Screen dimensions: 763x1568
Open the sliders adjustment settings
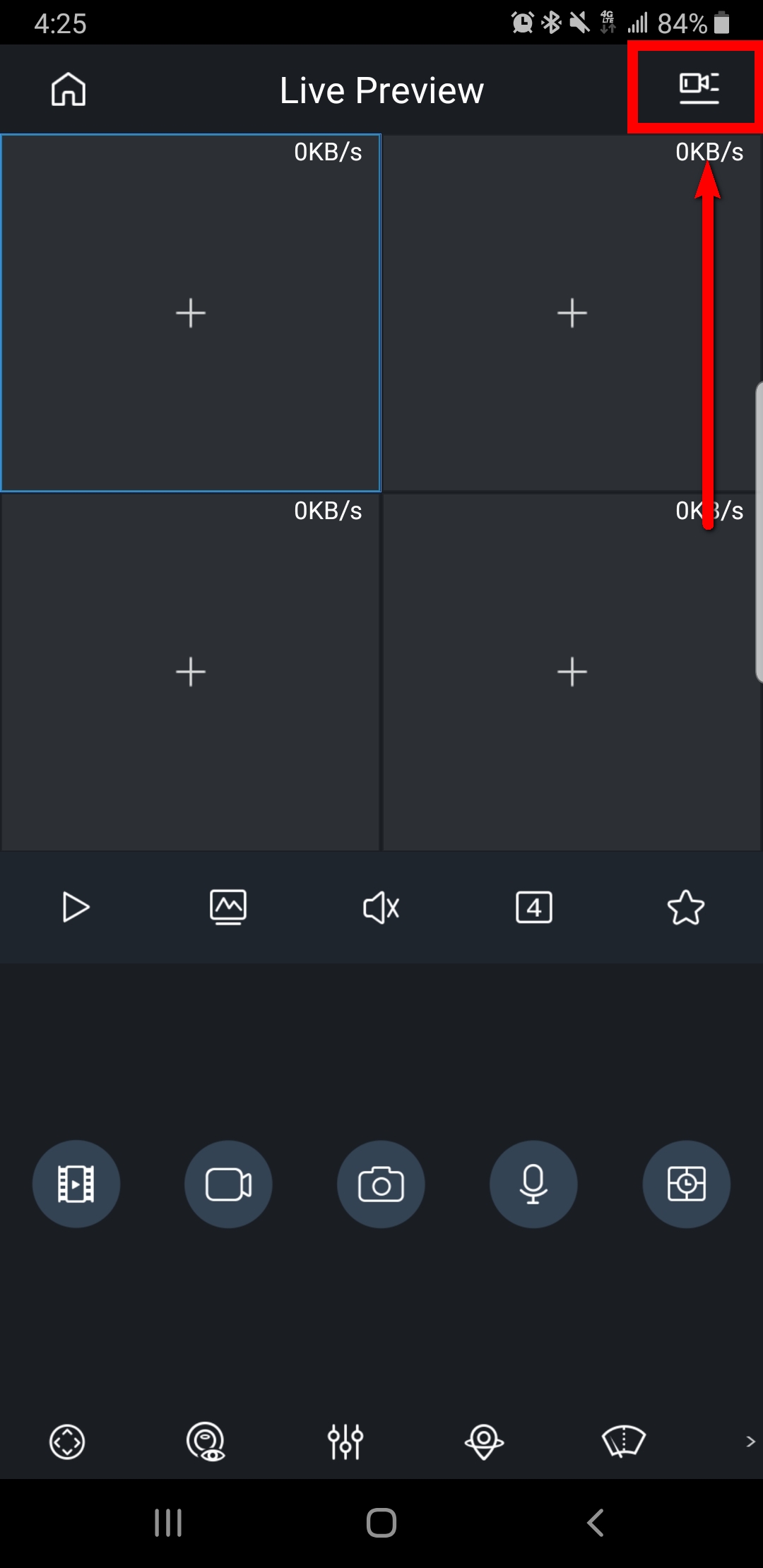(345, 1442)
